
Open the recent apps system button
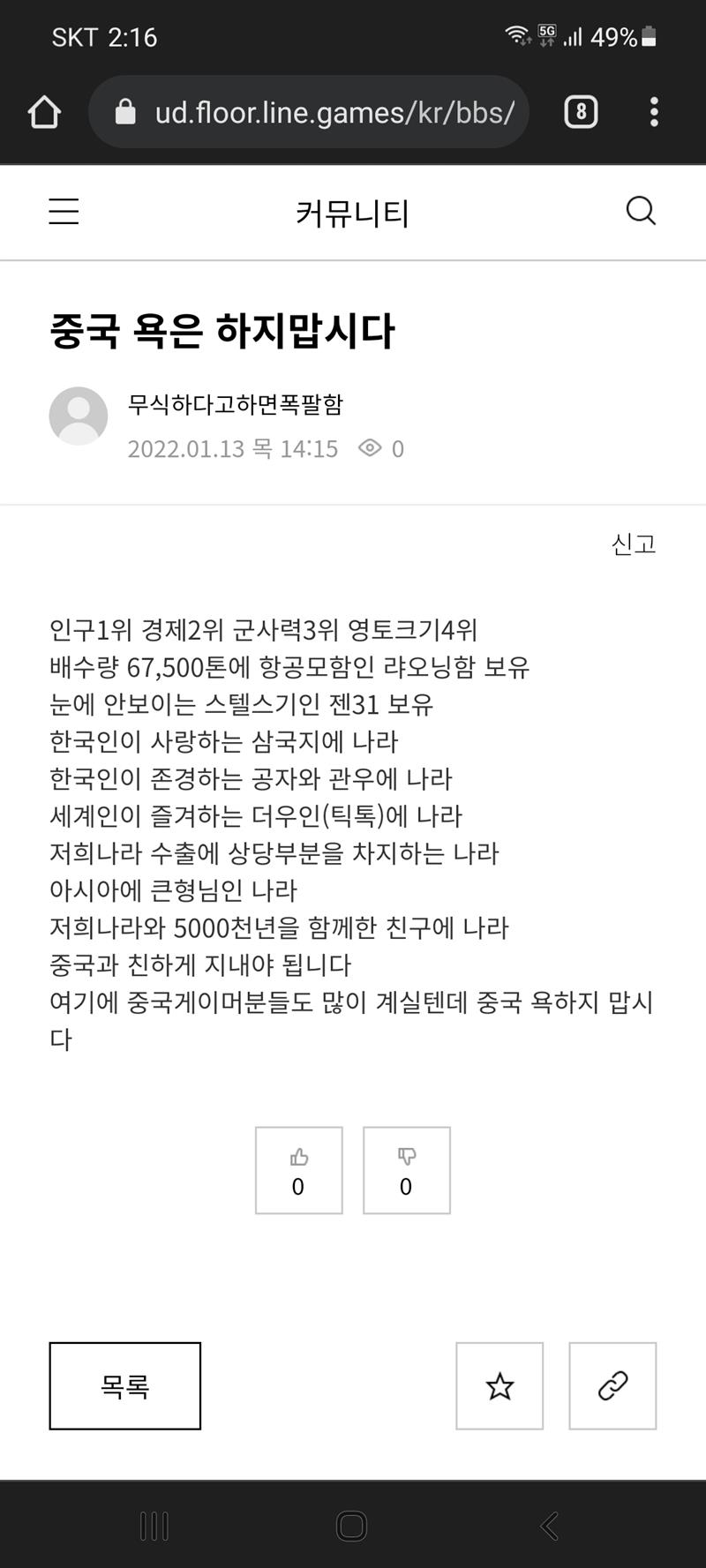pyautogui.click(x=154, y=1526)
